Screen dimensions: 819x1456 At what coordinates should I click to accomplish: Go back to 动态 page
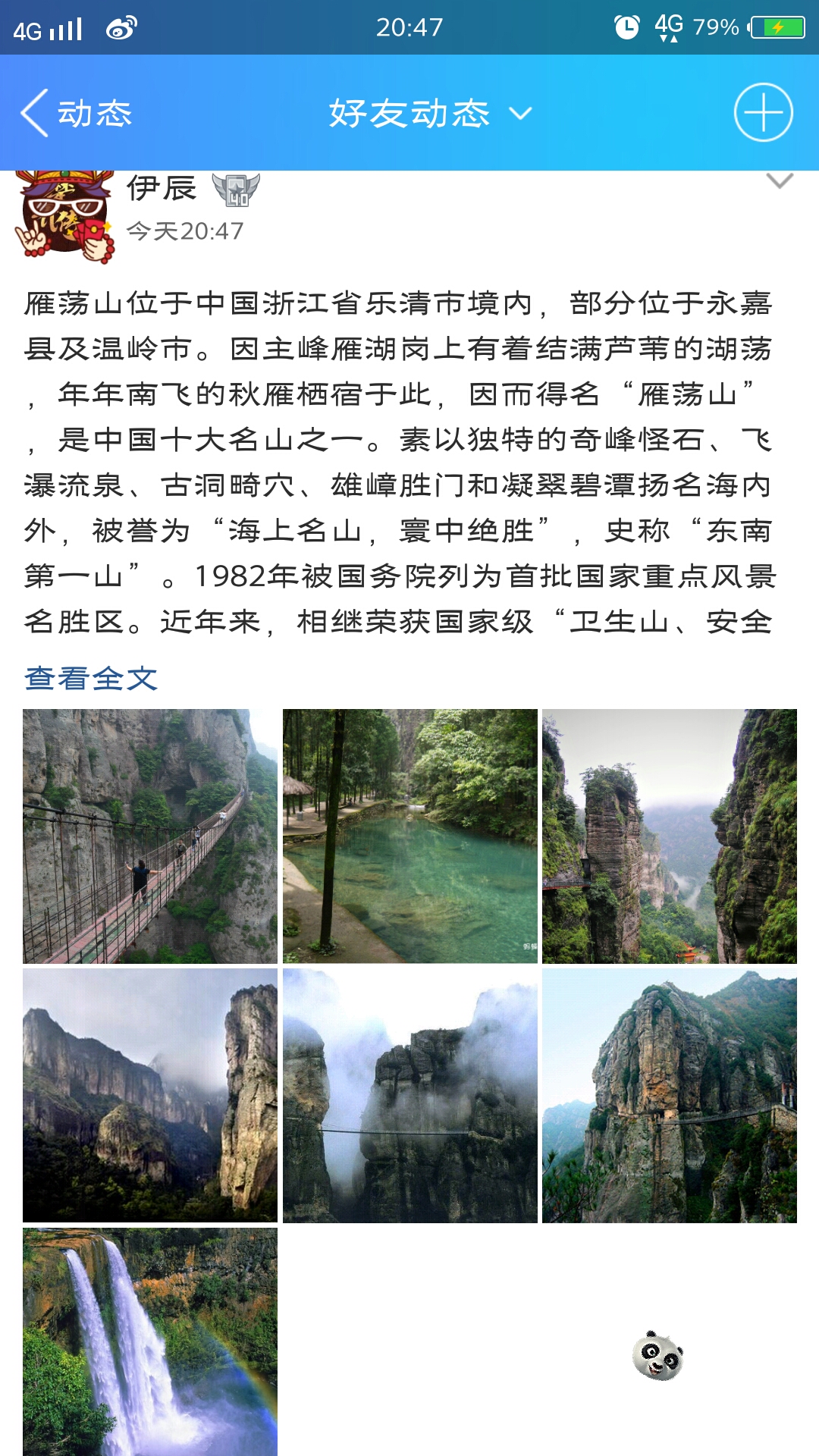click(x=76, y=114)
